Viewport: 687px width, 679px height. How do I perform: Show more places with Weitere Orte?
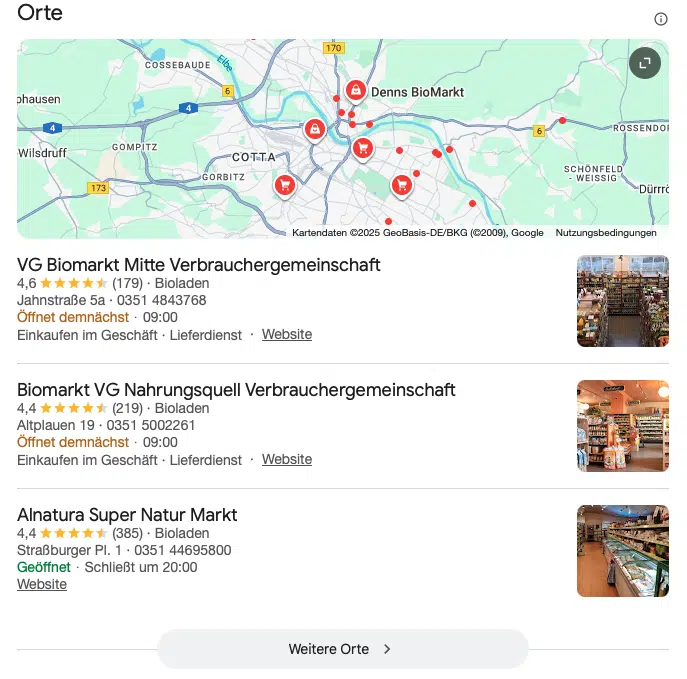(x=342, y=649)
